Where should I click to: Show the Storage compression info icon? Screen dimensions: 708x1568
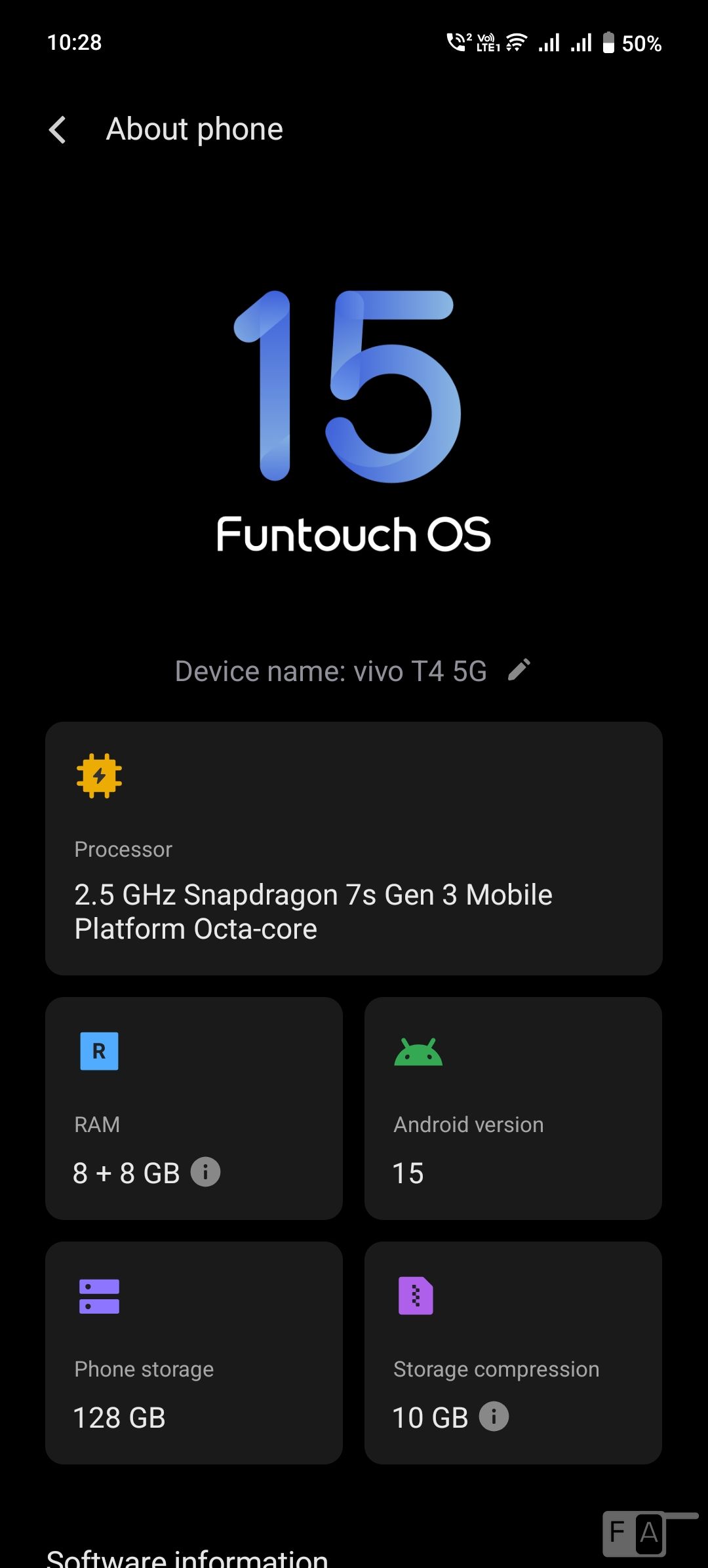[x=494, y=1417]
